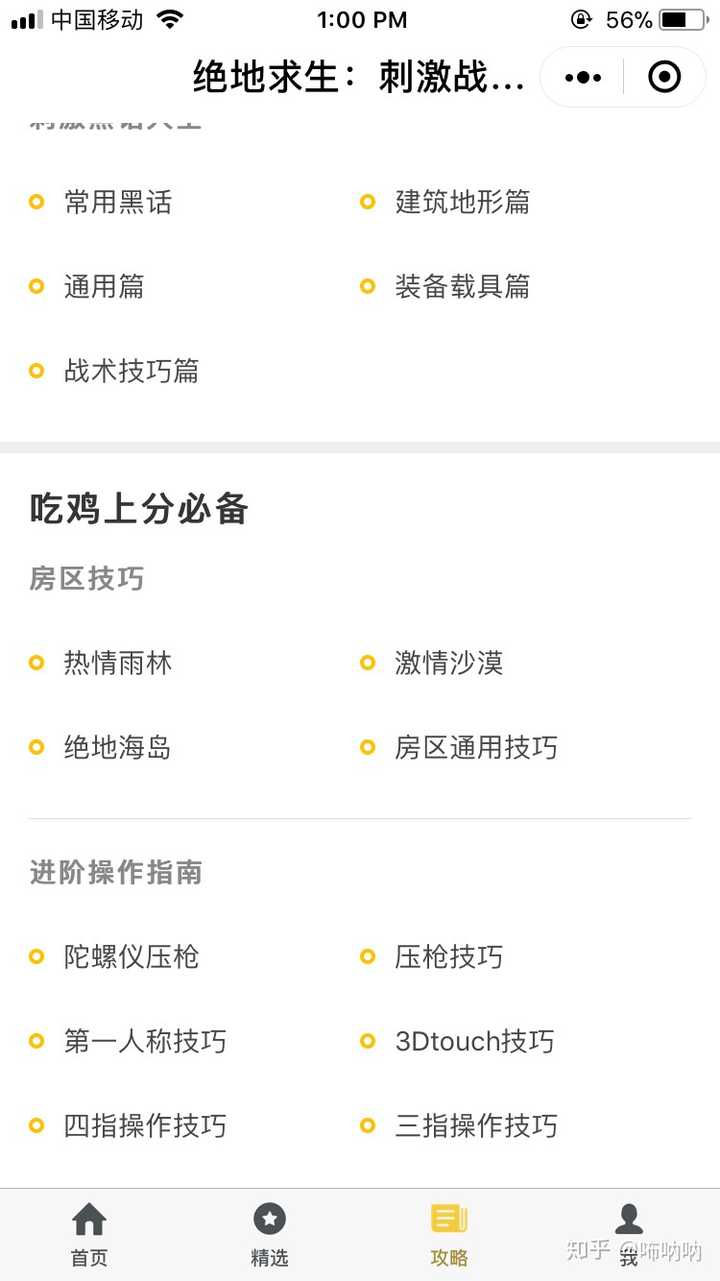Open the 热情雨林 housing tips
The height and width of the screenshot is (1281, 720).
118,663
